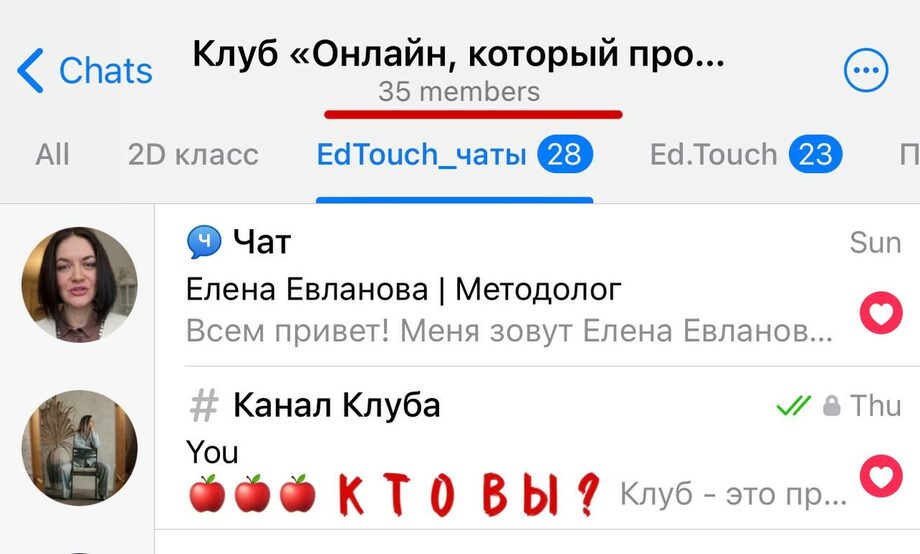
Task: Switch to the 2D класс tab
Action: (193, 155)
